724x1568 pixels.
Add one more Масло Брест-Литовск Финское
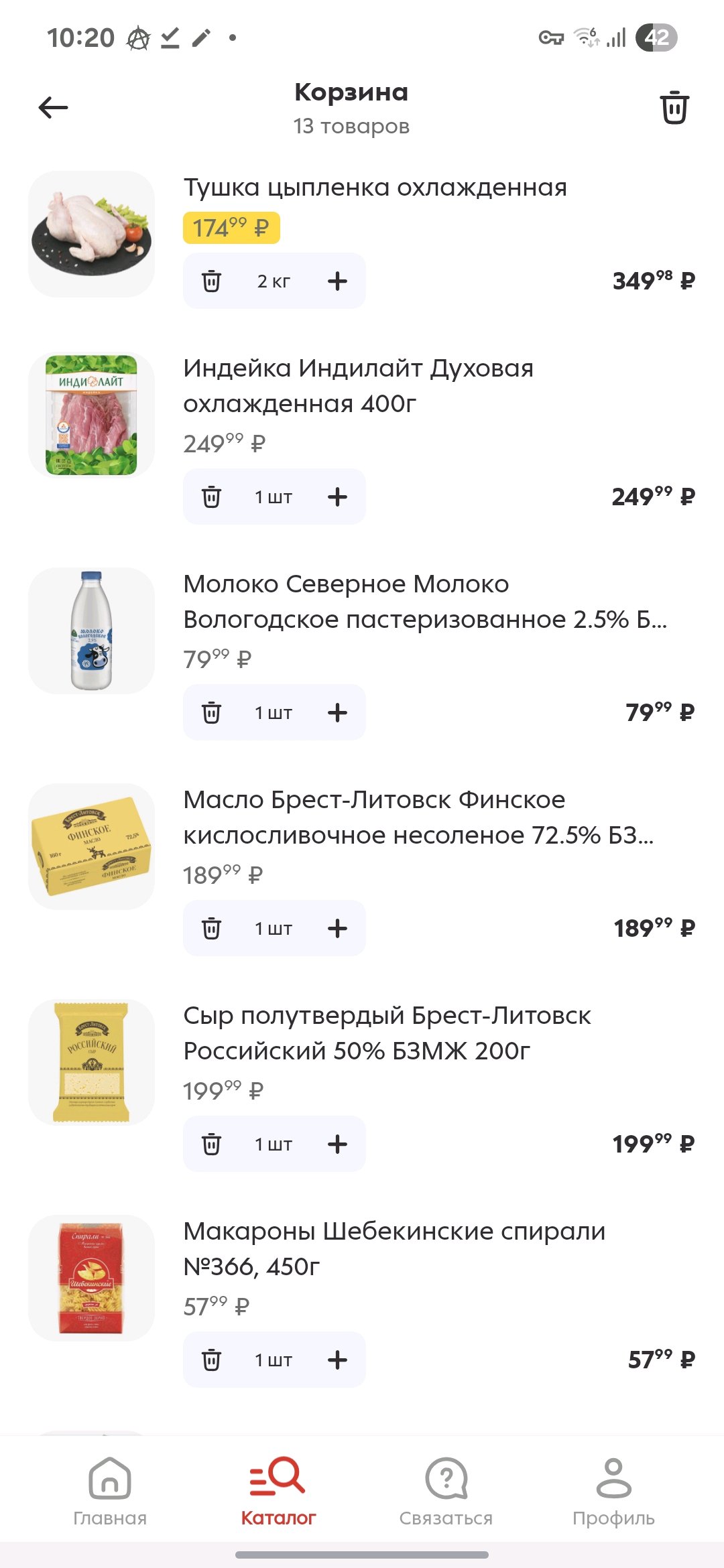pos(337,929)
